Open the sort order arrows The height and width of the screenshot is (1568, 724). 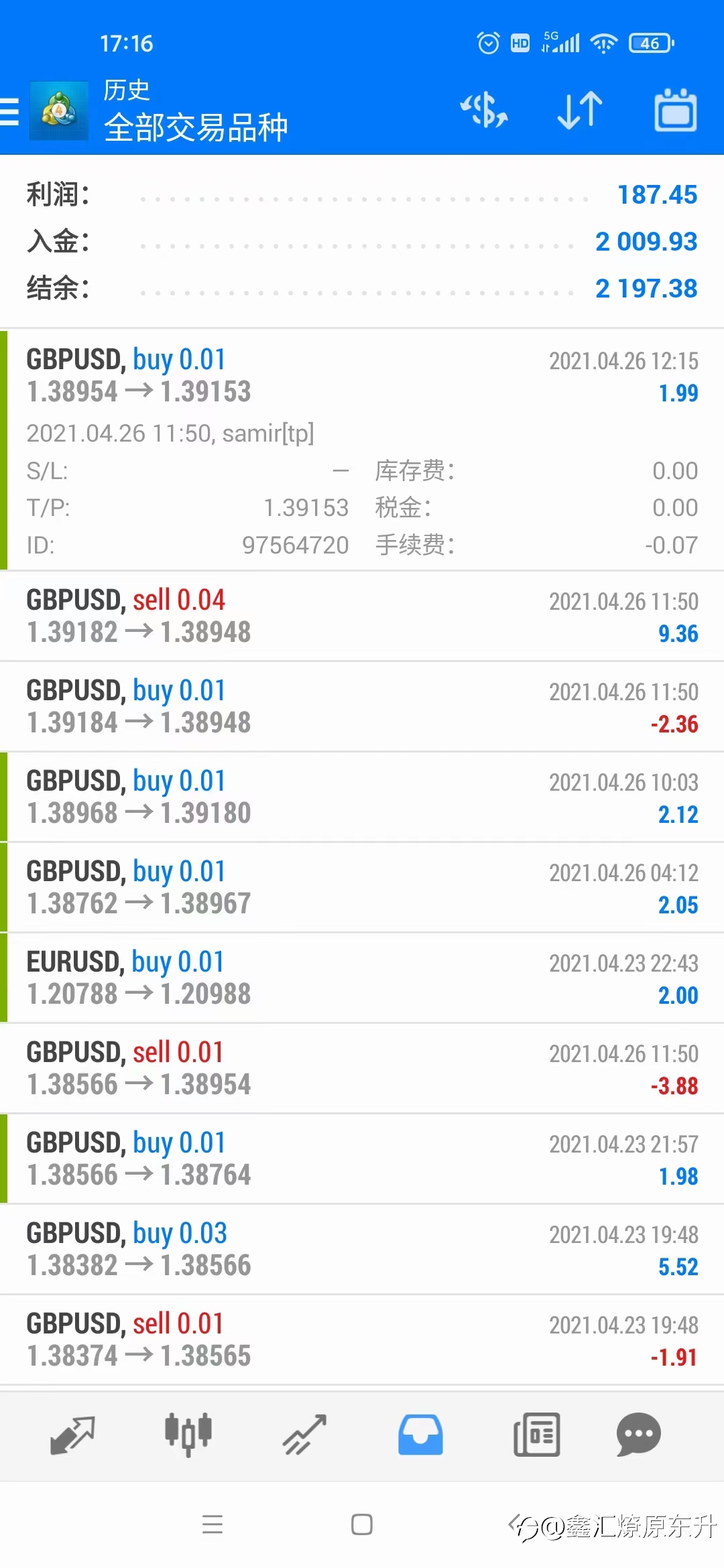coord(580,111)
